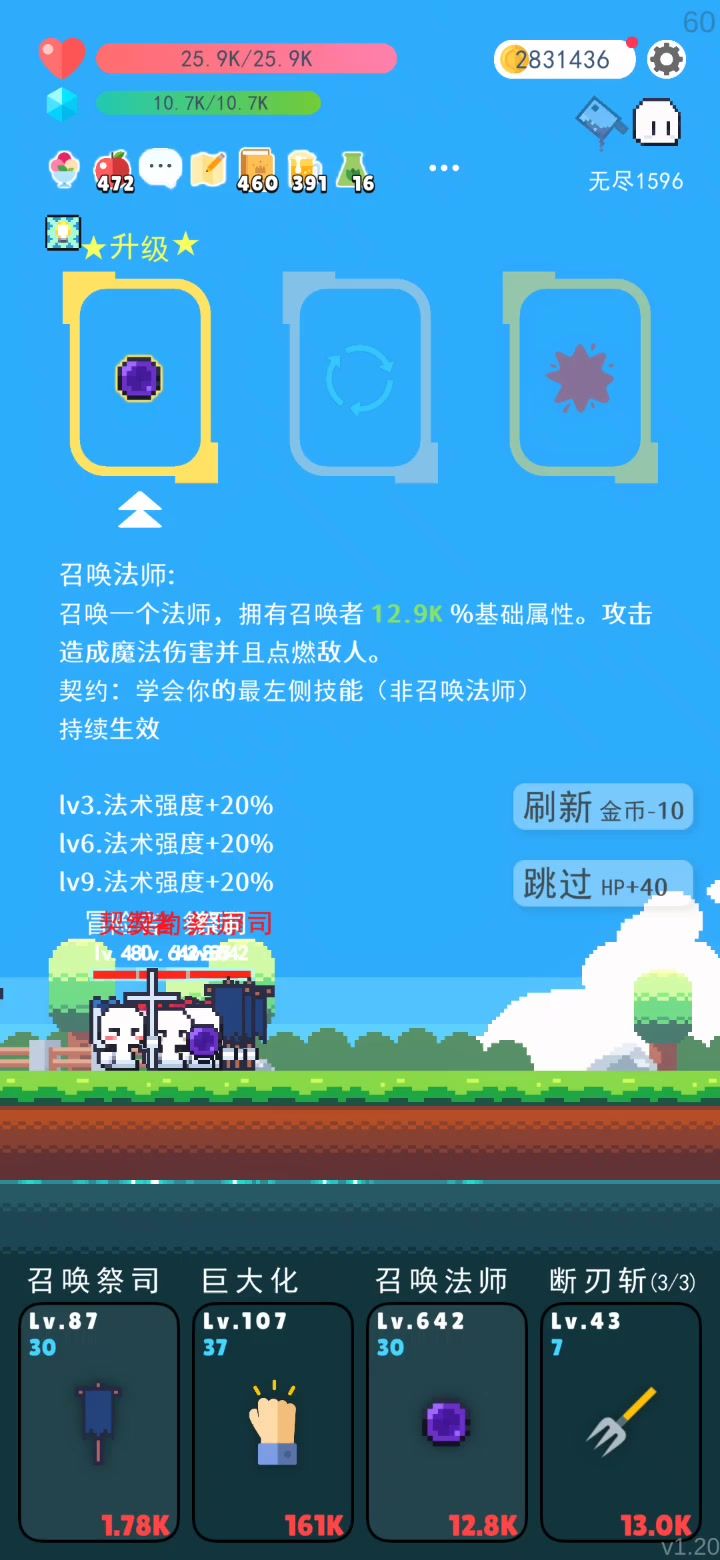Tap the green potion item with 16
Image resolution: width=720 pixels, height=1560 pixels.
pos(354,169)
